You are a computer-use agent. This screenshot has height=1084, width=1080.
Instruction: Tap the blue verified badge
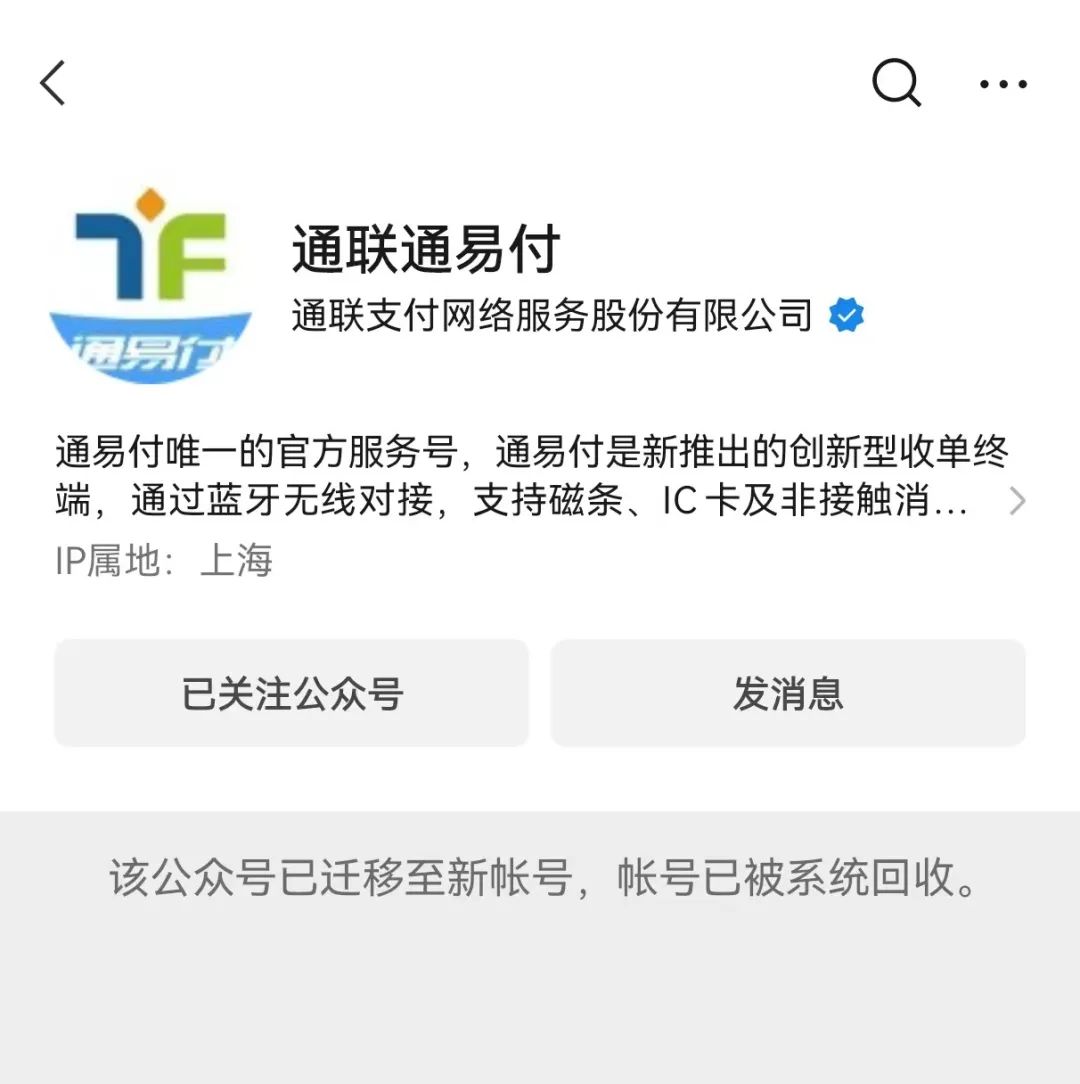845,315
